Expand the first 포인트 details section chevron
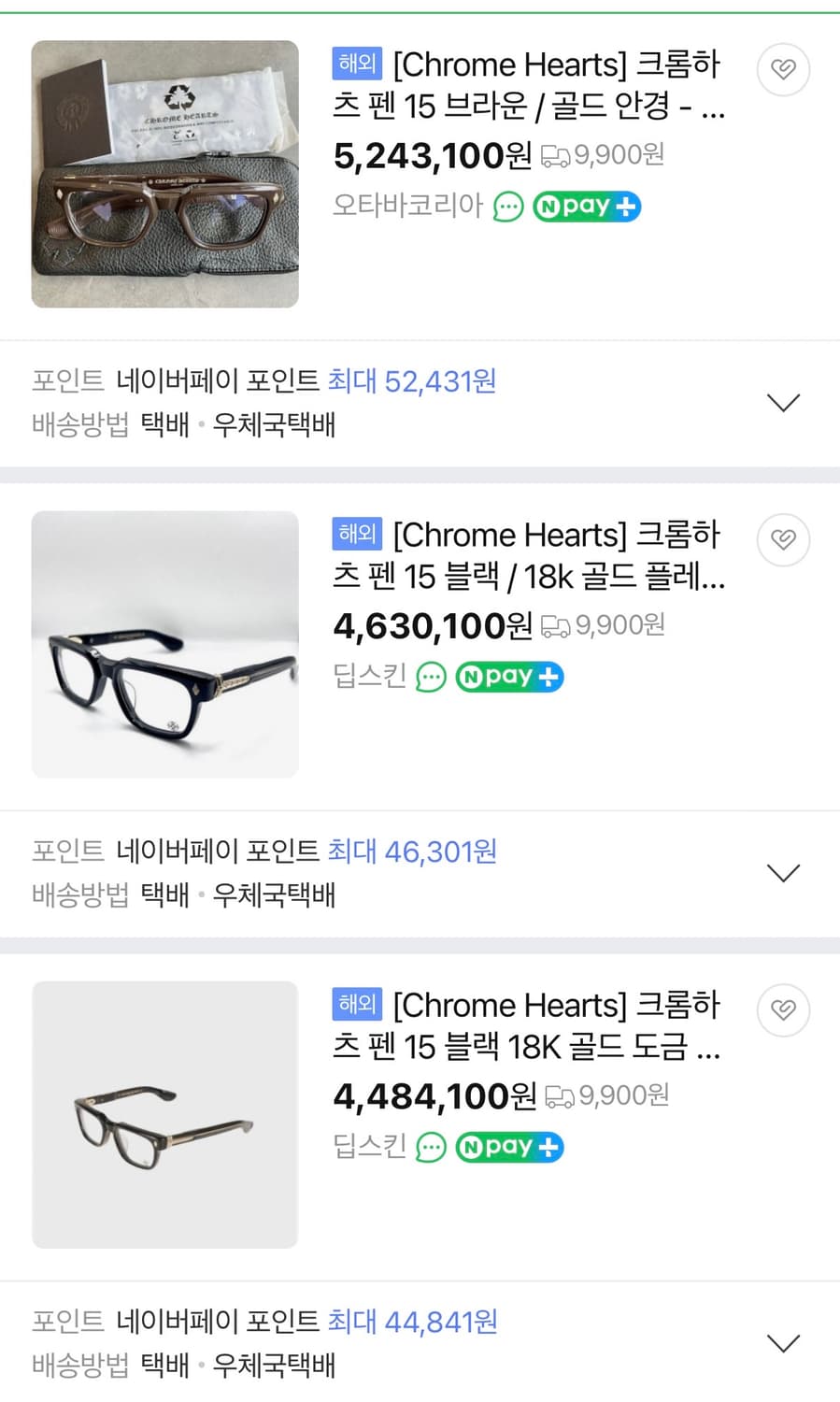 coord(783,402)
